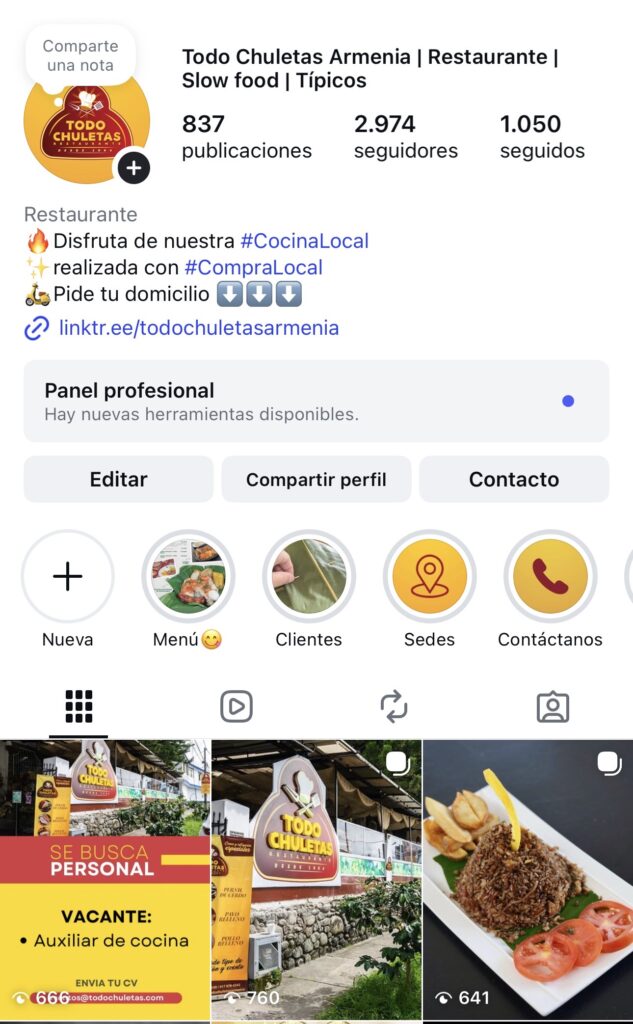Open the Menú highlight
Image resolution: width=633 pixels, height=1024 pixels.
[188, 577]
